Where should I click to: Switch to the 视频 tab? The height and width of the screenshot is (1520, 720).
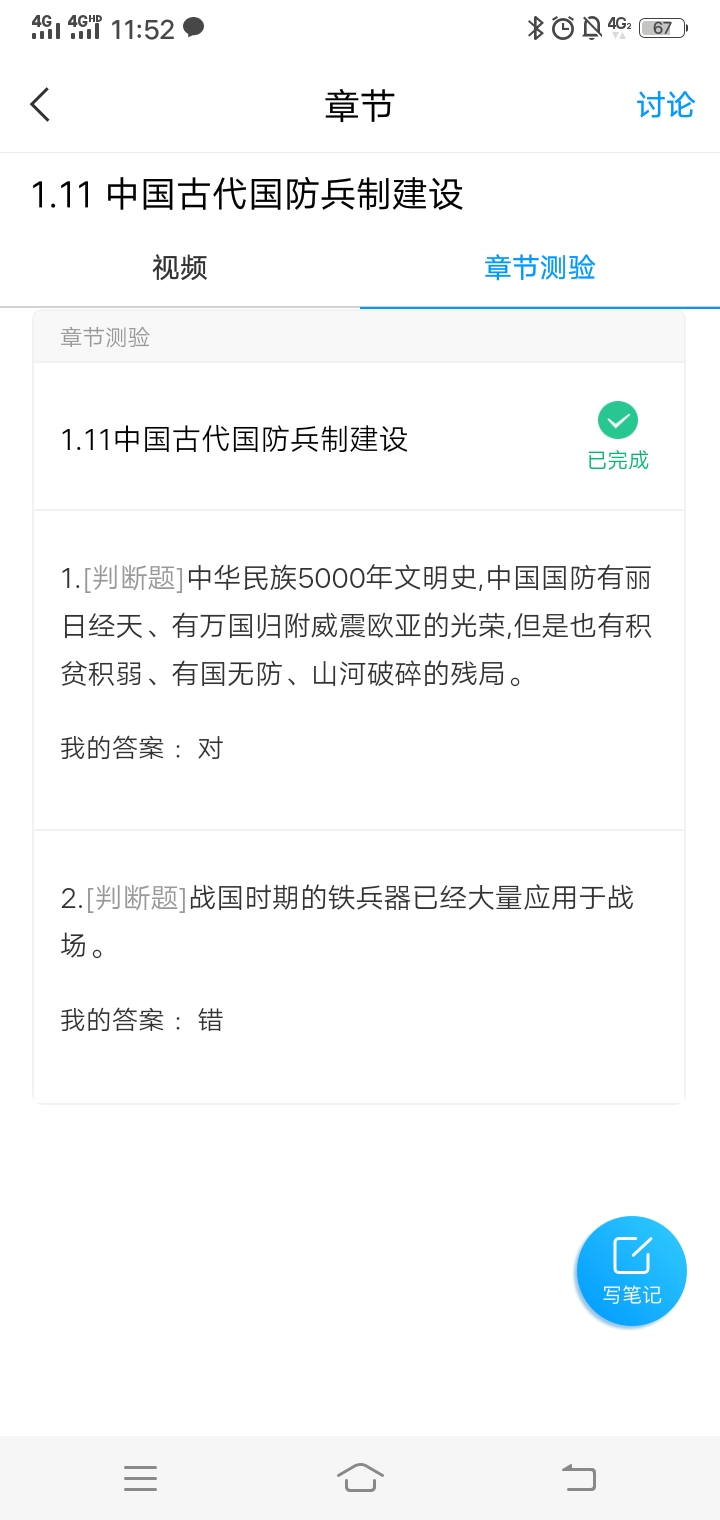coord(178,268)
